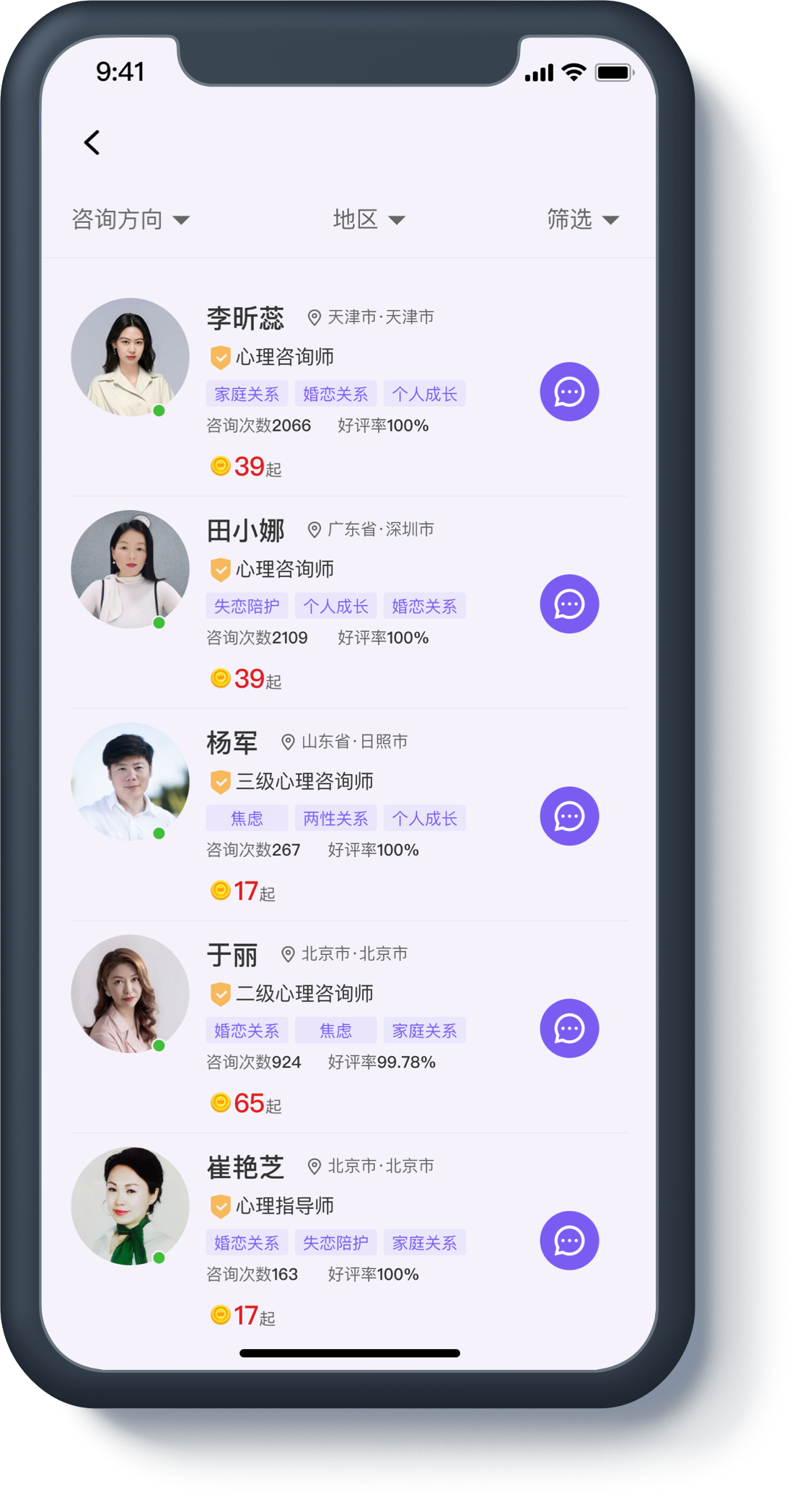Open the 筛选 filter dropdown

[x=582, y=219]
